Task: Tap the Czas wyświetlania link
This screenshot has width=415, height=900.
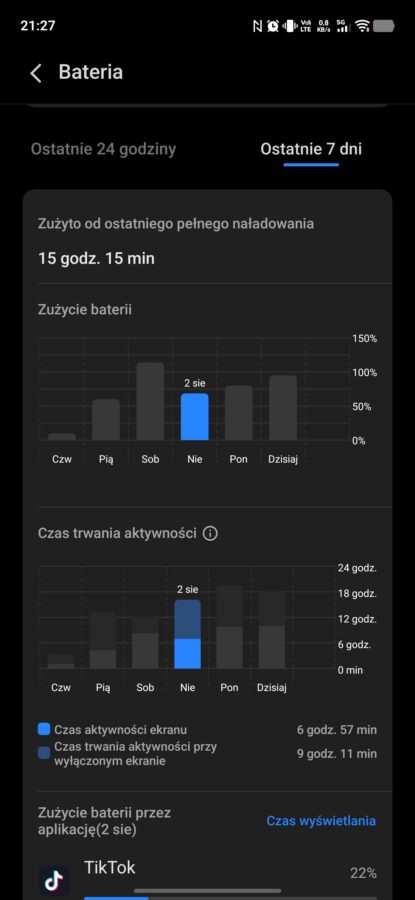Action: 321,821
